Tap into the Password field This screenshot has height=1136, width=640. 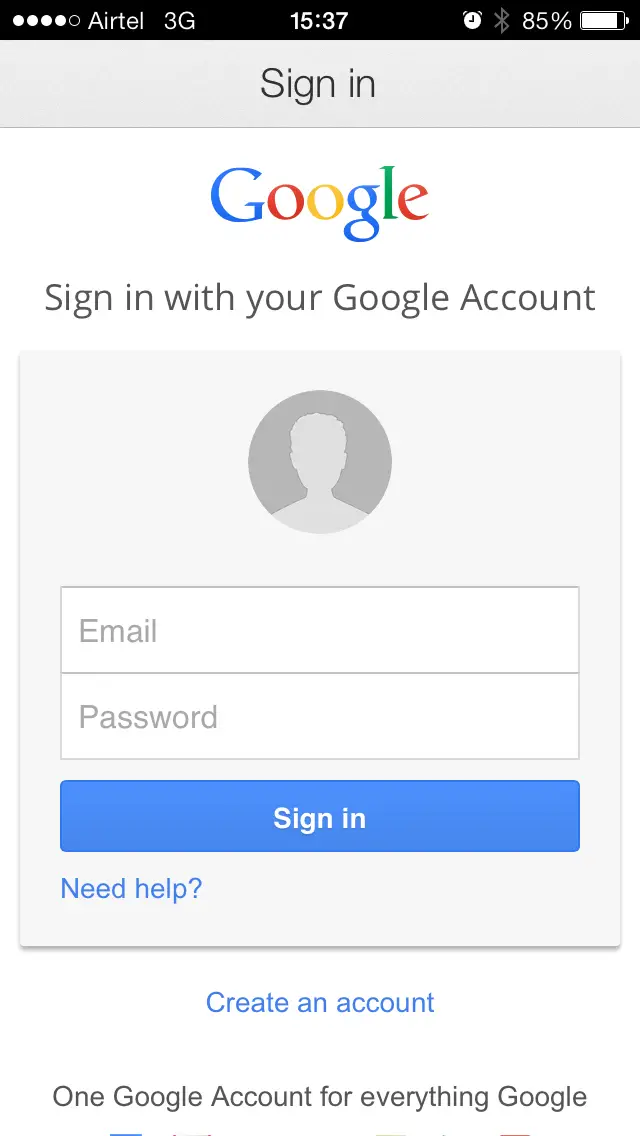tap(320, 717)
